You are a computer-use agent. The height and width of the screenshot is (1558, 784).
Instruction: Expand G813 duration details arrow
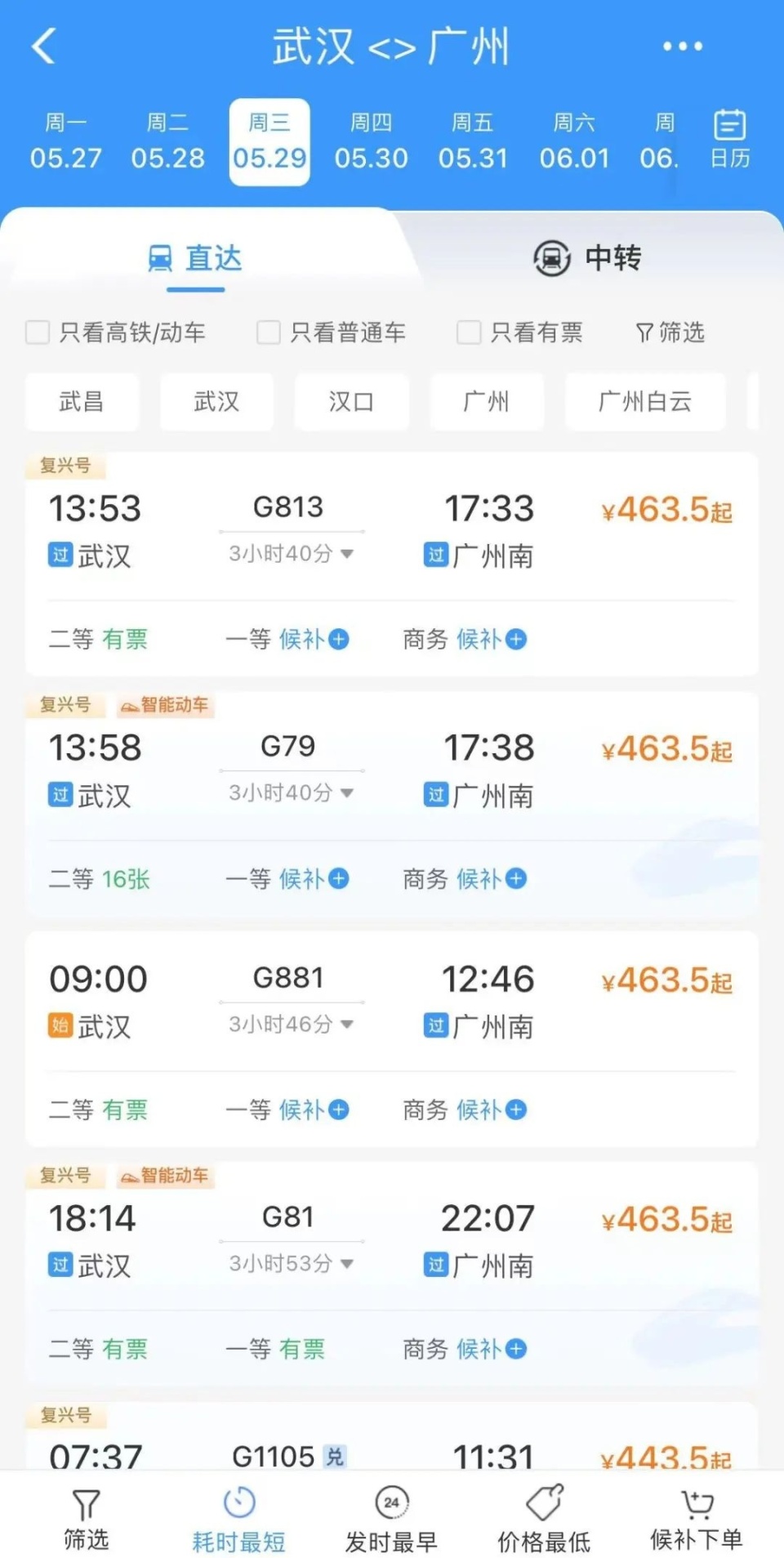[x=346, y=554]
